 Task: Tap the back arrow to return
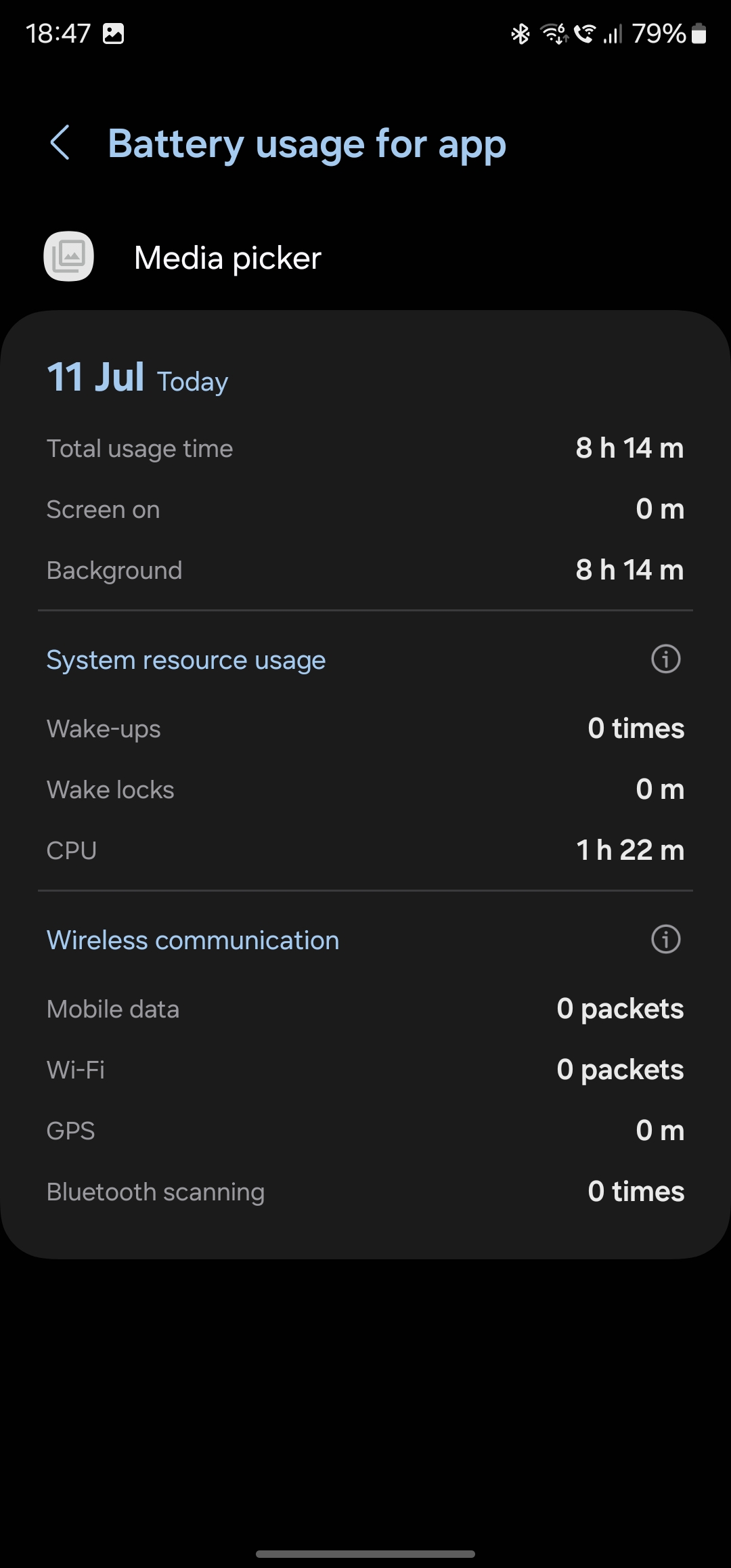[x=60, y=144]
